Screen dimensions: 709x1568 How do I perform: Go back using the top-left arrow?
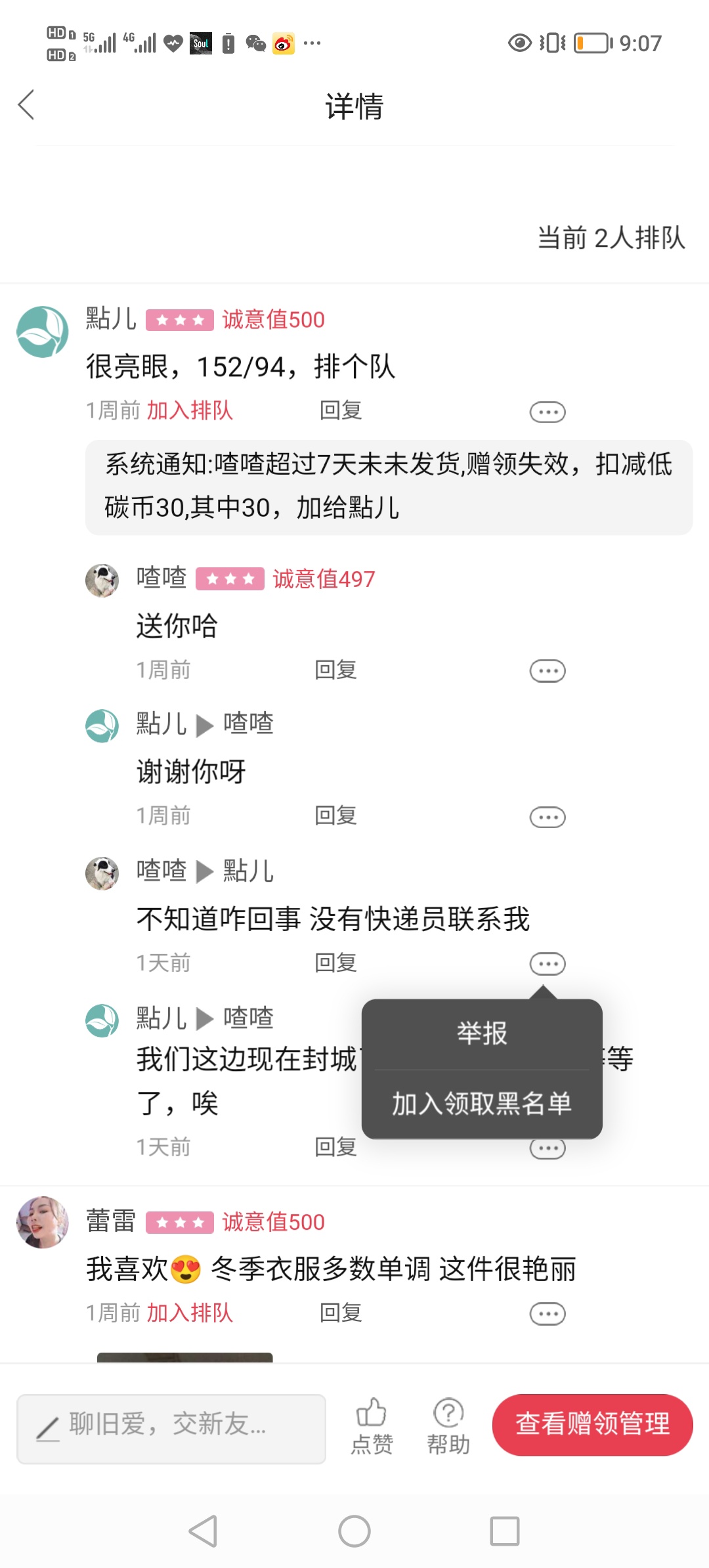[x=26, y=105]
